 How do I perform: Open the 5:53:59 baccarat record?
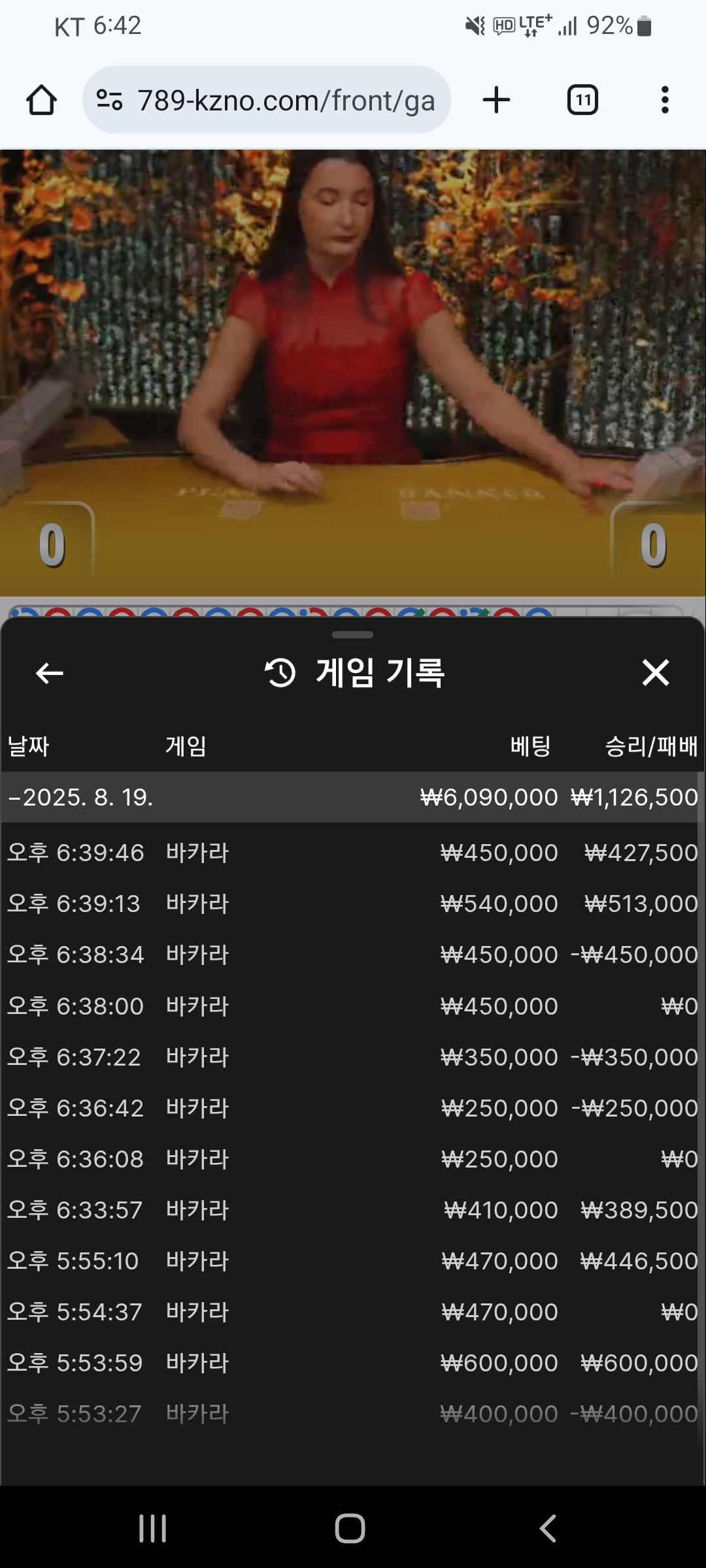[x=353, y=1363]
